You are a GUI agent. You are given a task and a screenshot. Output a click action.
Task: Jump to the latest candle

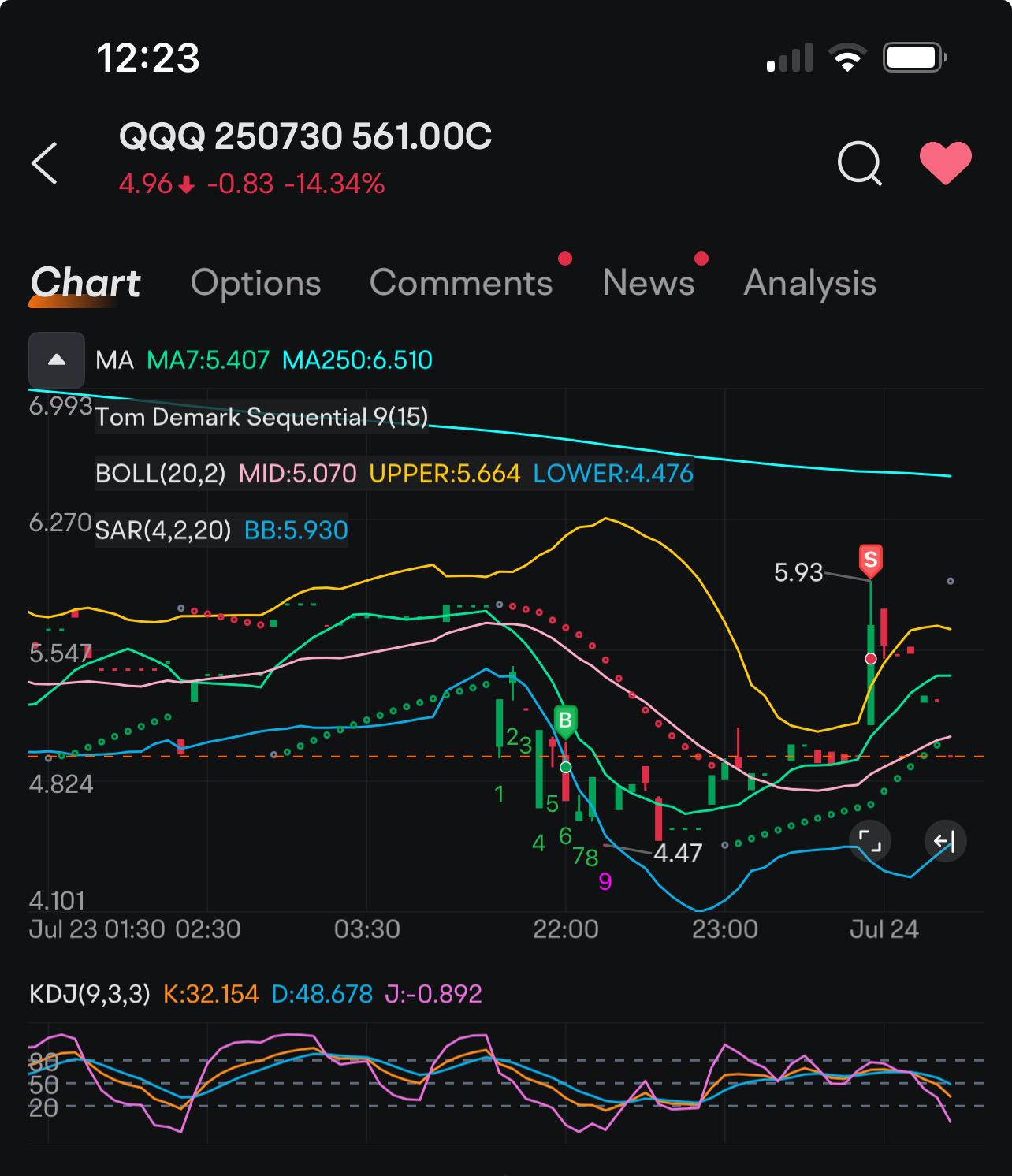point(944,841)
